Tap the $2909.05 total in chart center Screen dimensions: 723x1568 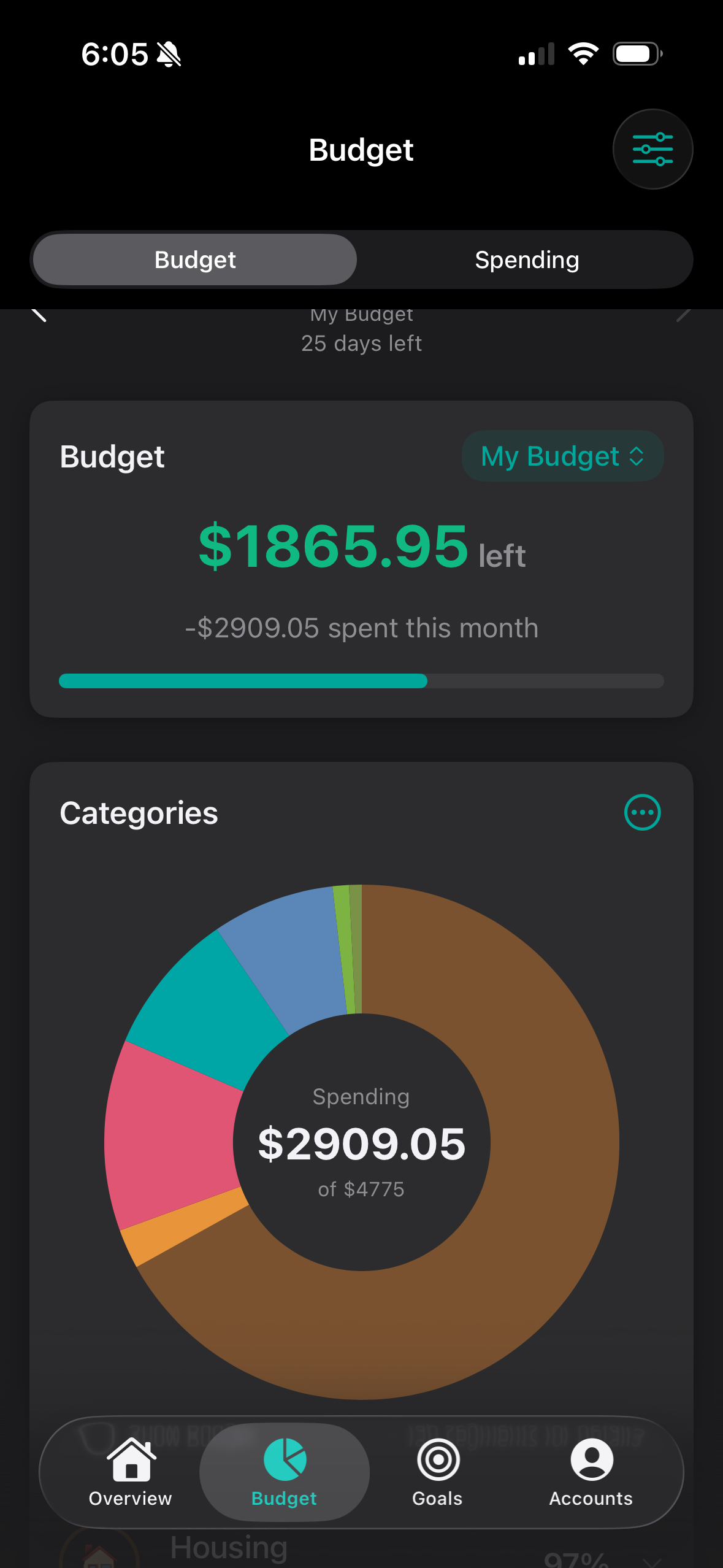click(361, 1141)
